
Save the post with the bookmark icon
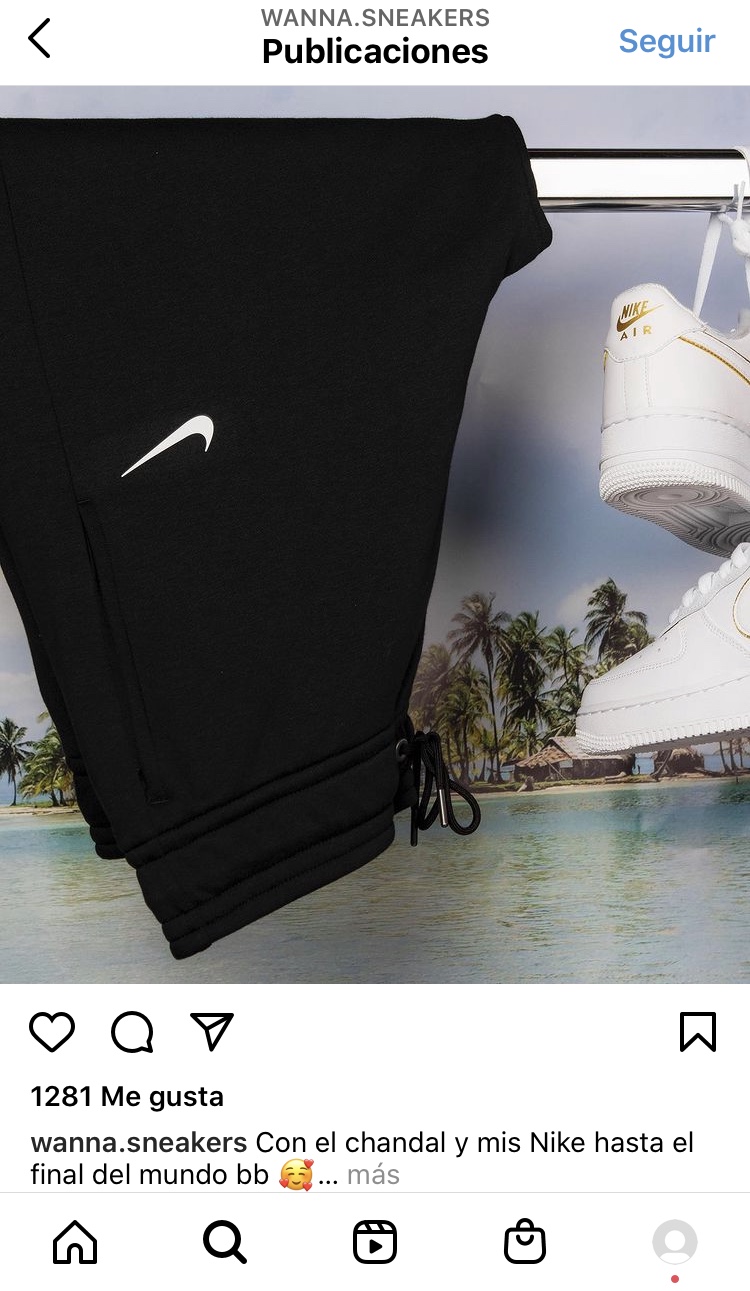click(697, 1032)
